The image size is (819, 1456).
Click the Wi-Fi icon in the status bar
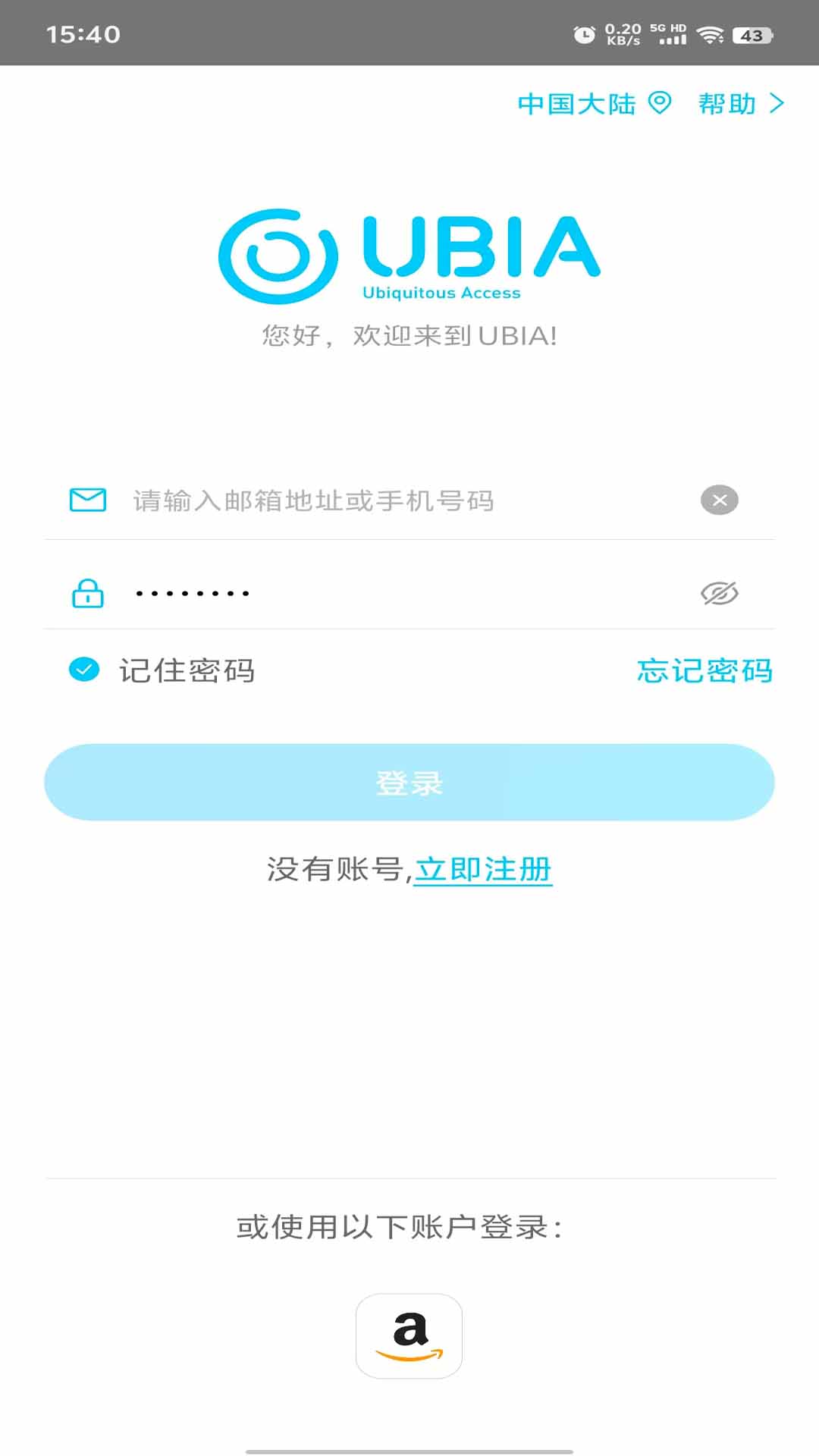click(x=711, y=34)
